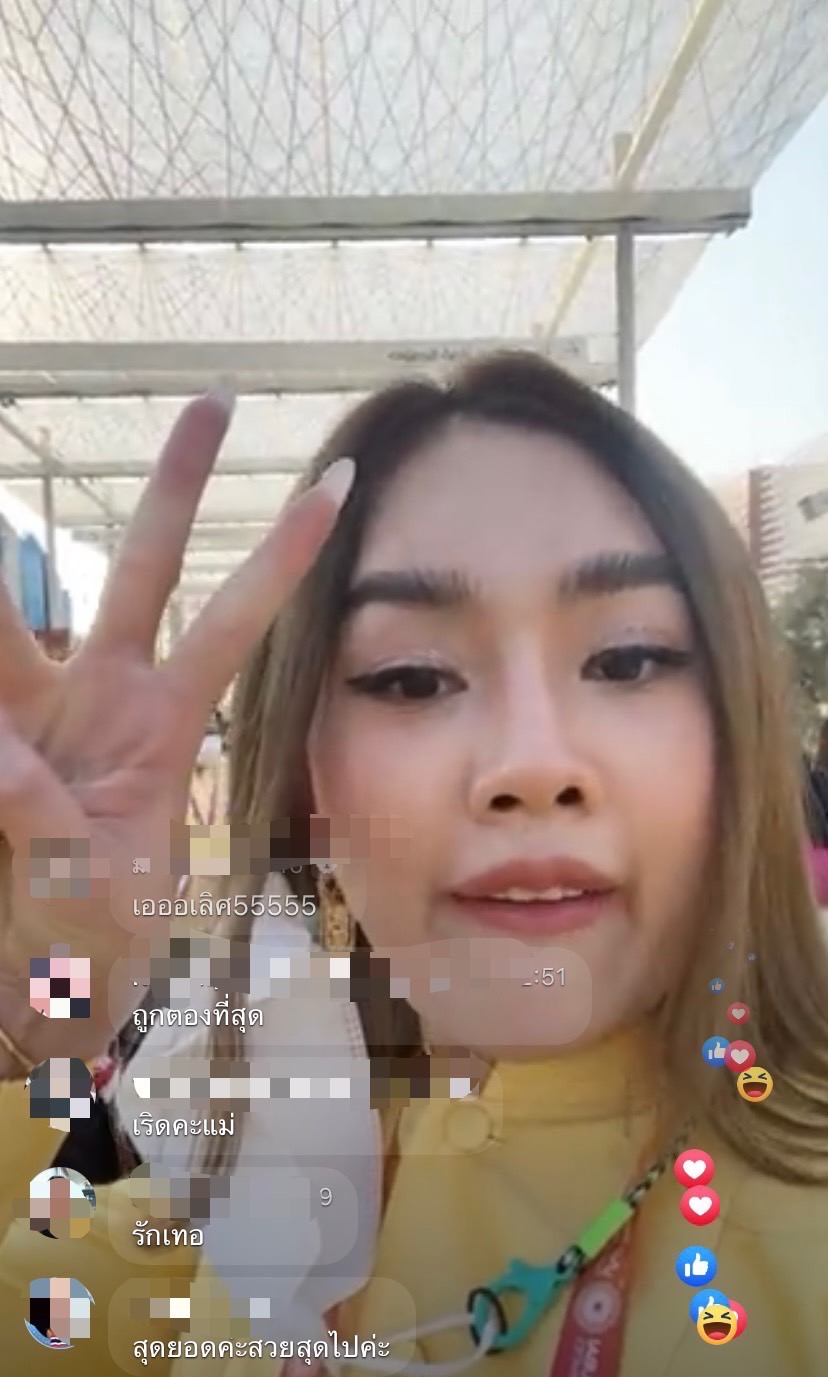The width and height of the screenshot is (828, 1377).
Task: Open avatar of commenter who wrote ถูกต้องที่สุด
Action: (x=60, y=986)
